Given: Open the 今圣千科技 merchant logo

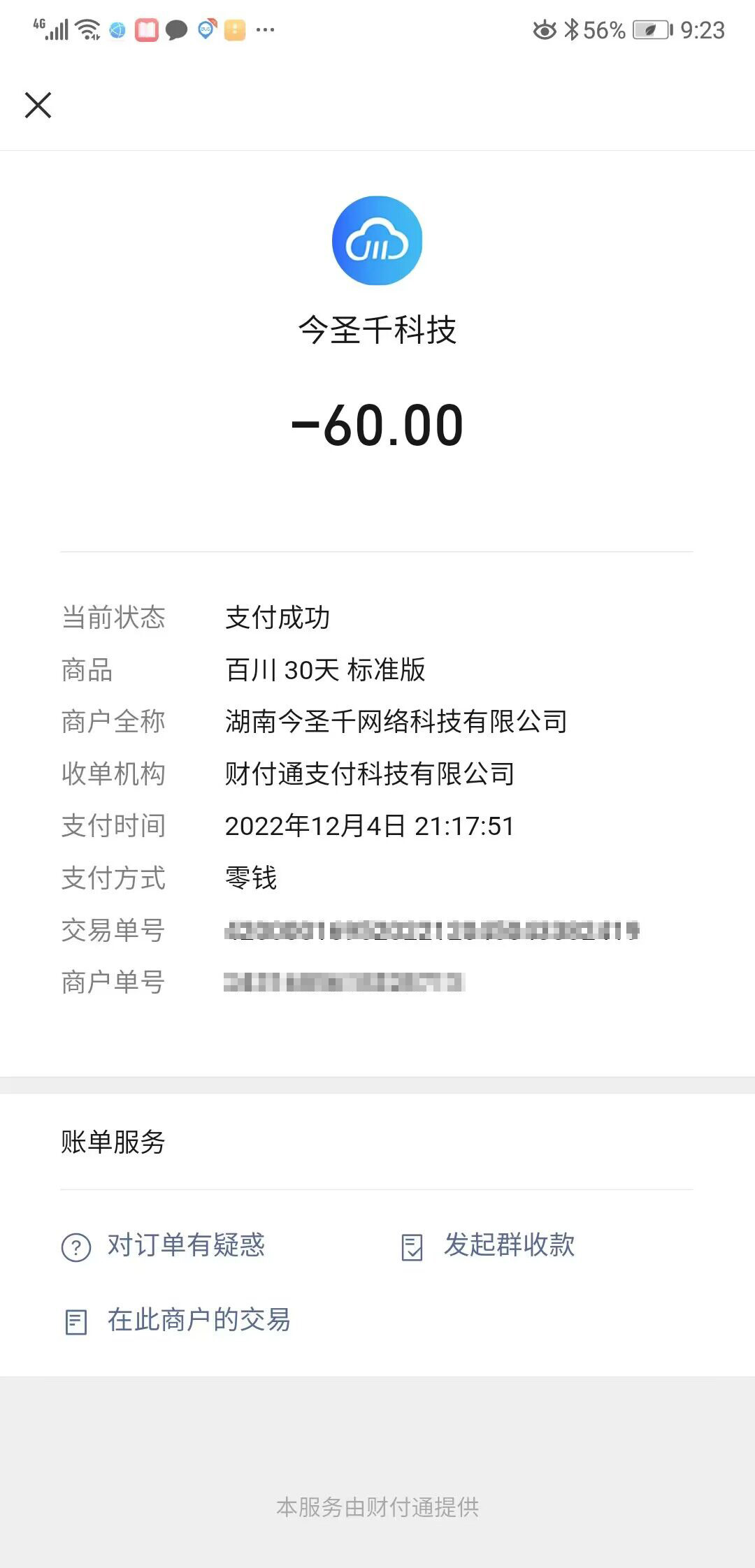Looking at the screenshot, I should (x=377, y=240).
